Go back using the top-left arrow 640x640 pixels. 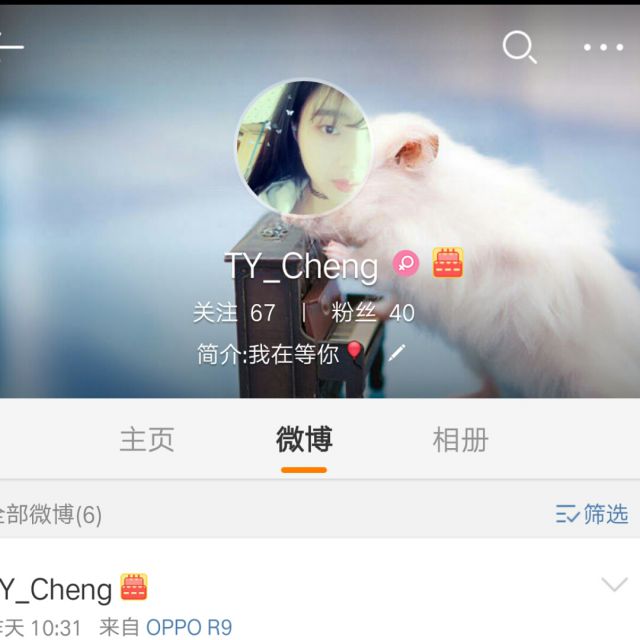click(10, 46)
